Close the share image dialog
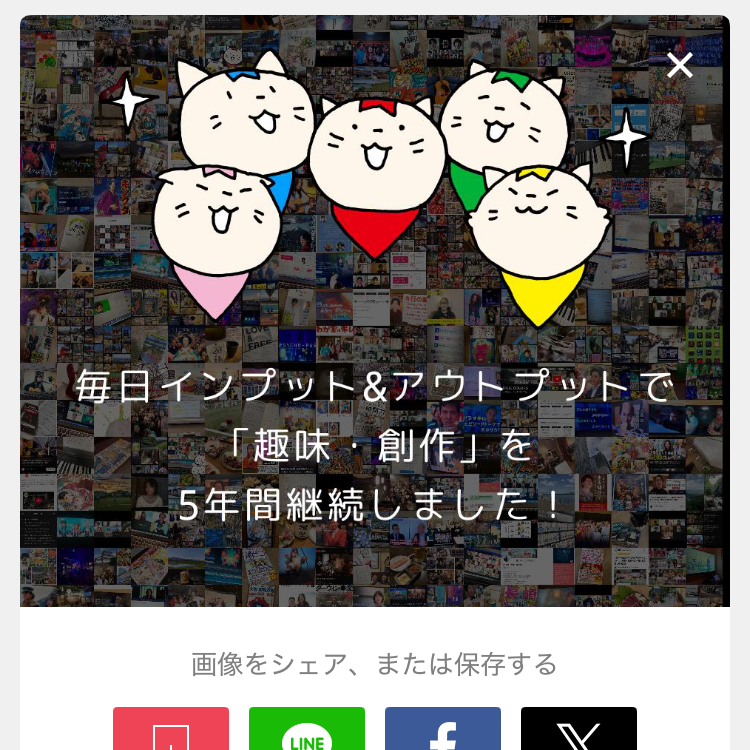 tap(679, 66)
